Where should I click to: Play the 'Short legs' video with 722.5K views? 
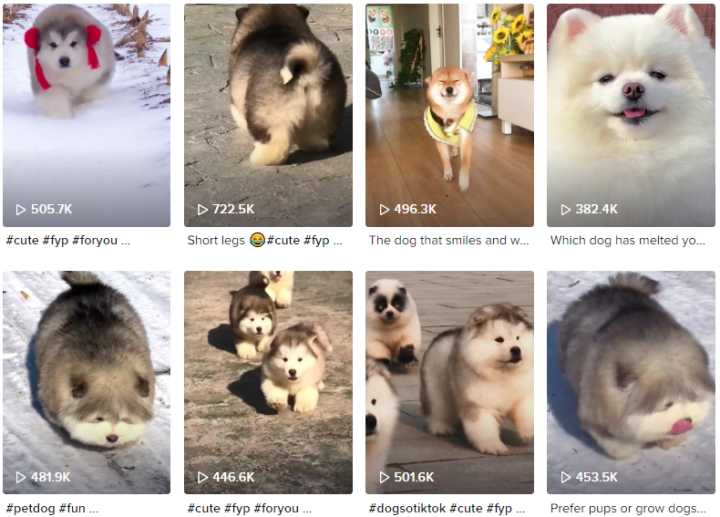point(268,115)
